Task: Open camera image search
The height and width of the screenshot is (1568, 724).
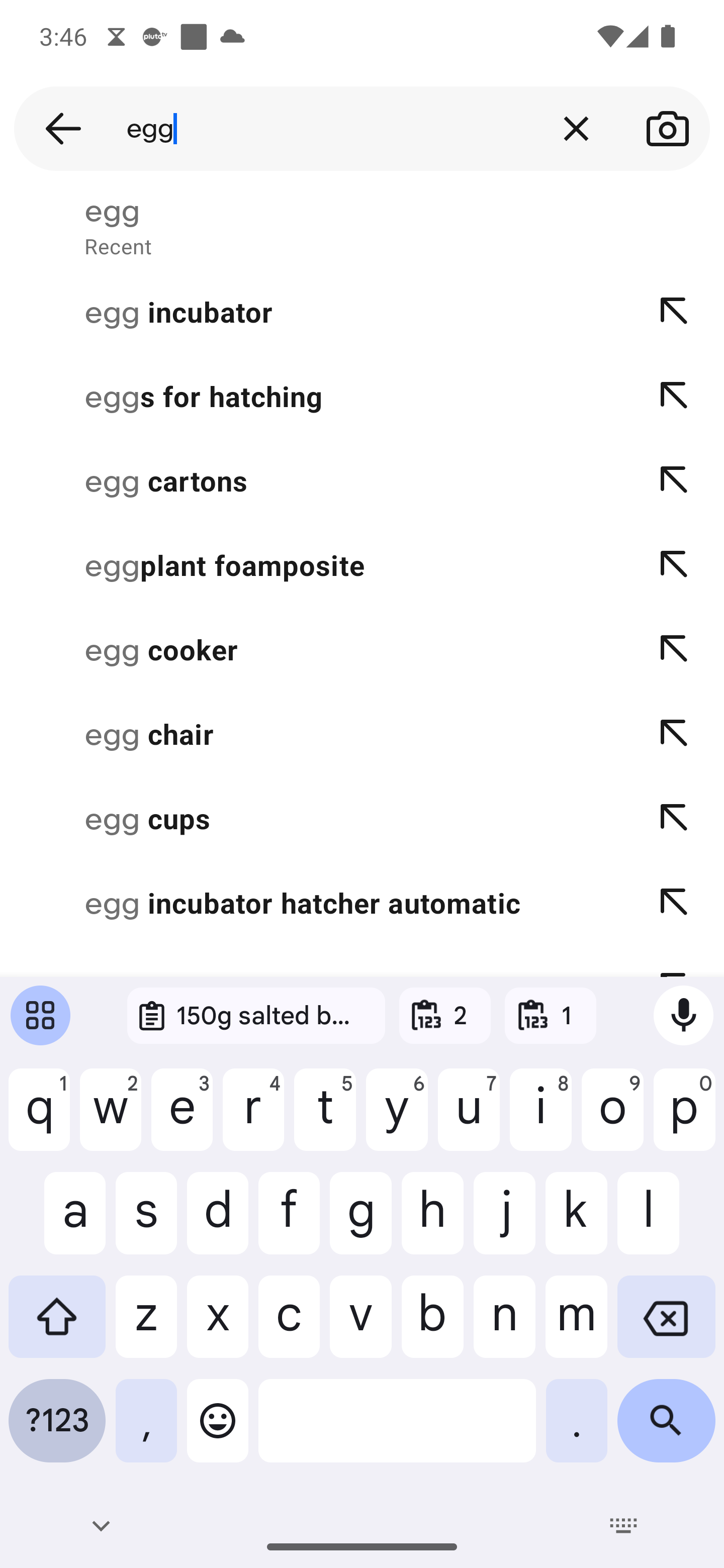Action: pyautogui.click(x=667, y=129)
